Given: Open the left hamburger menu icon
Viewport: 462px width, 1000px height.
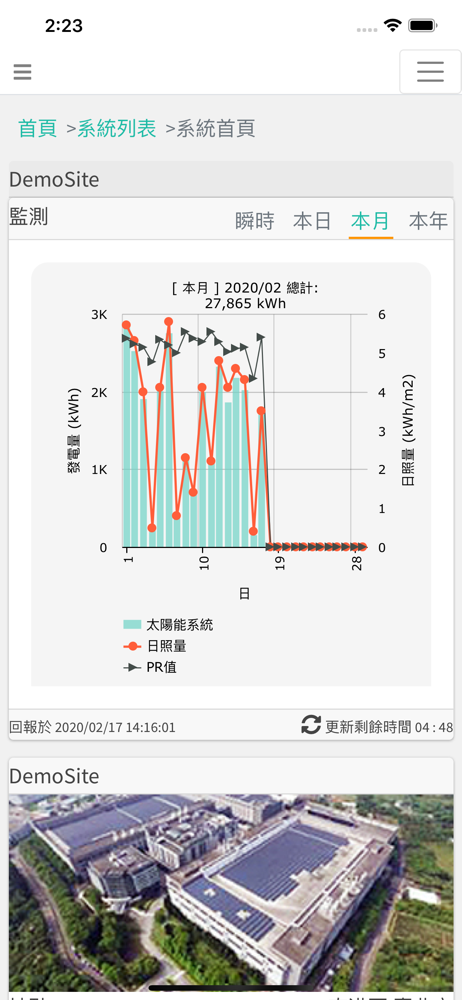Looking at the screenshot, I should click(x=22, y=72).
